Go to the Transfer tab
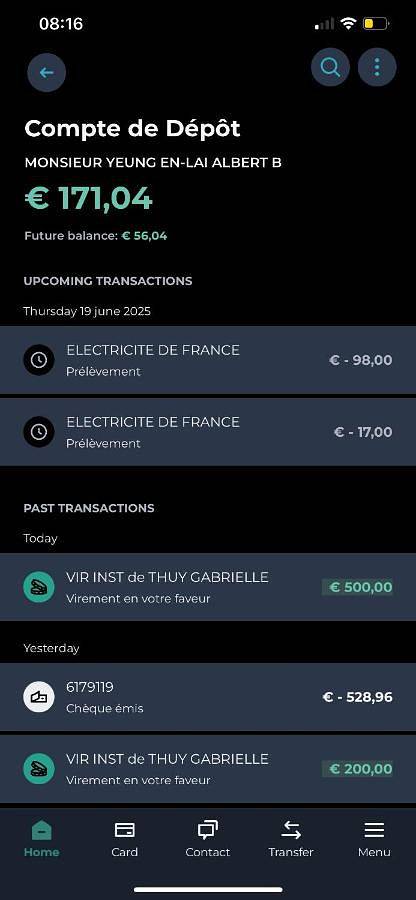 click(x=291, y=839)
